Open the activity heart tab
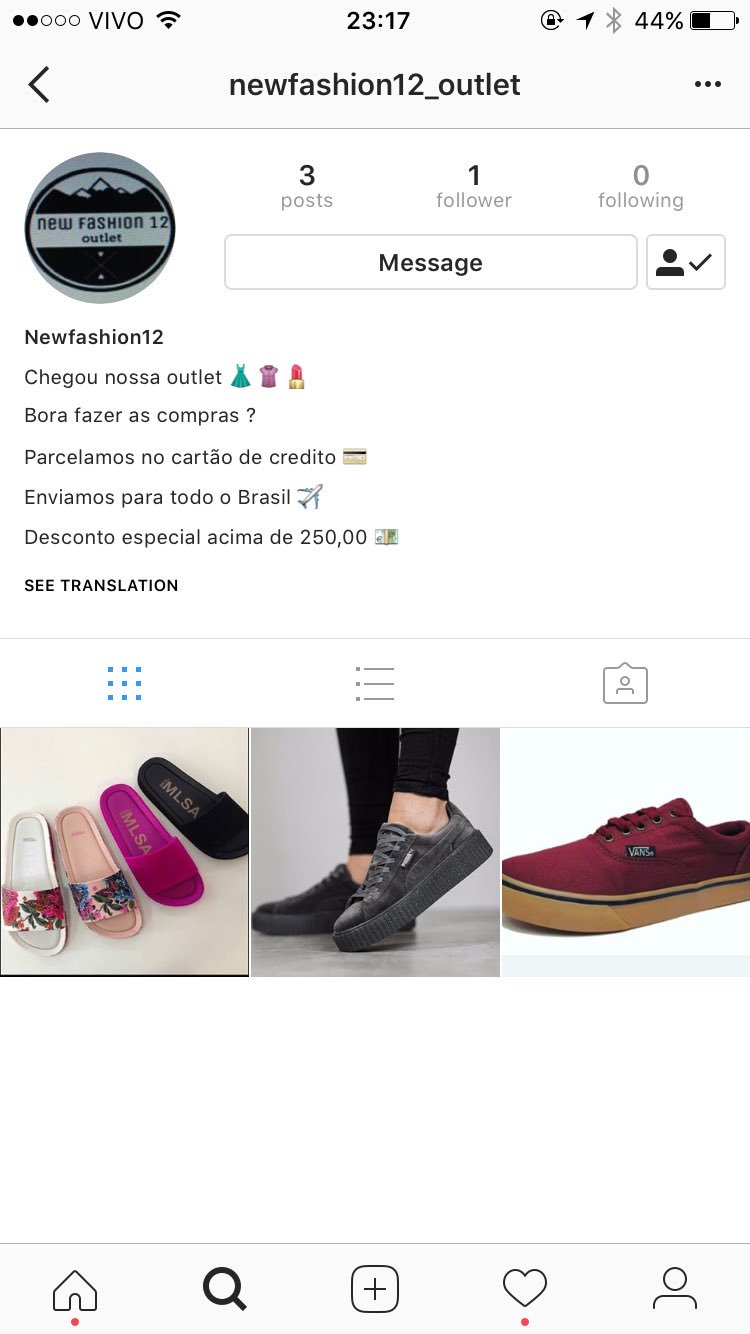Image resolution: width=750 pixels, height=1334 pixels. click(525, 1289)
